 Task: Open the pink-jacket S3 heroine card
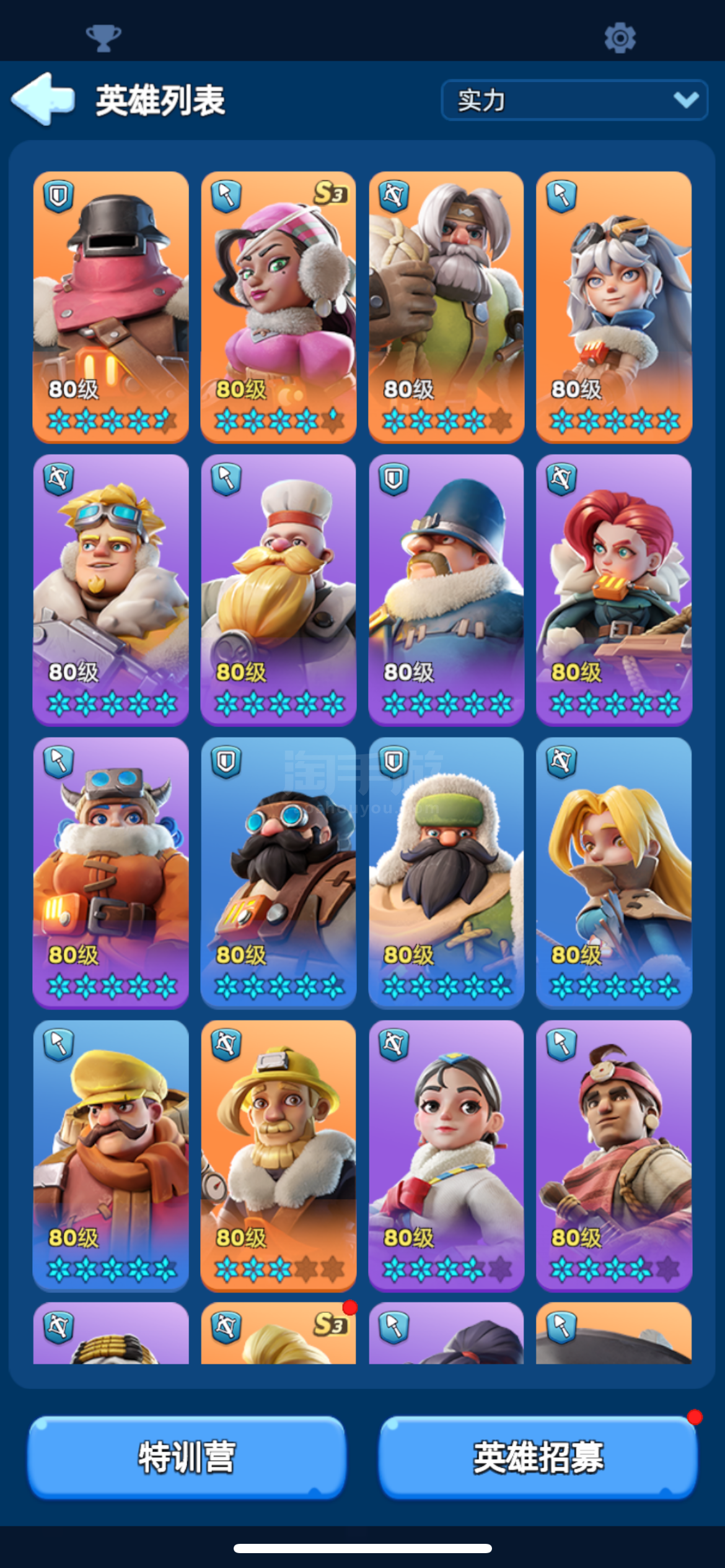tap(278, 307)
